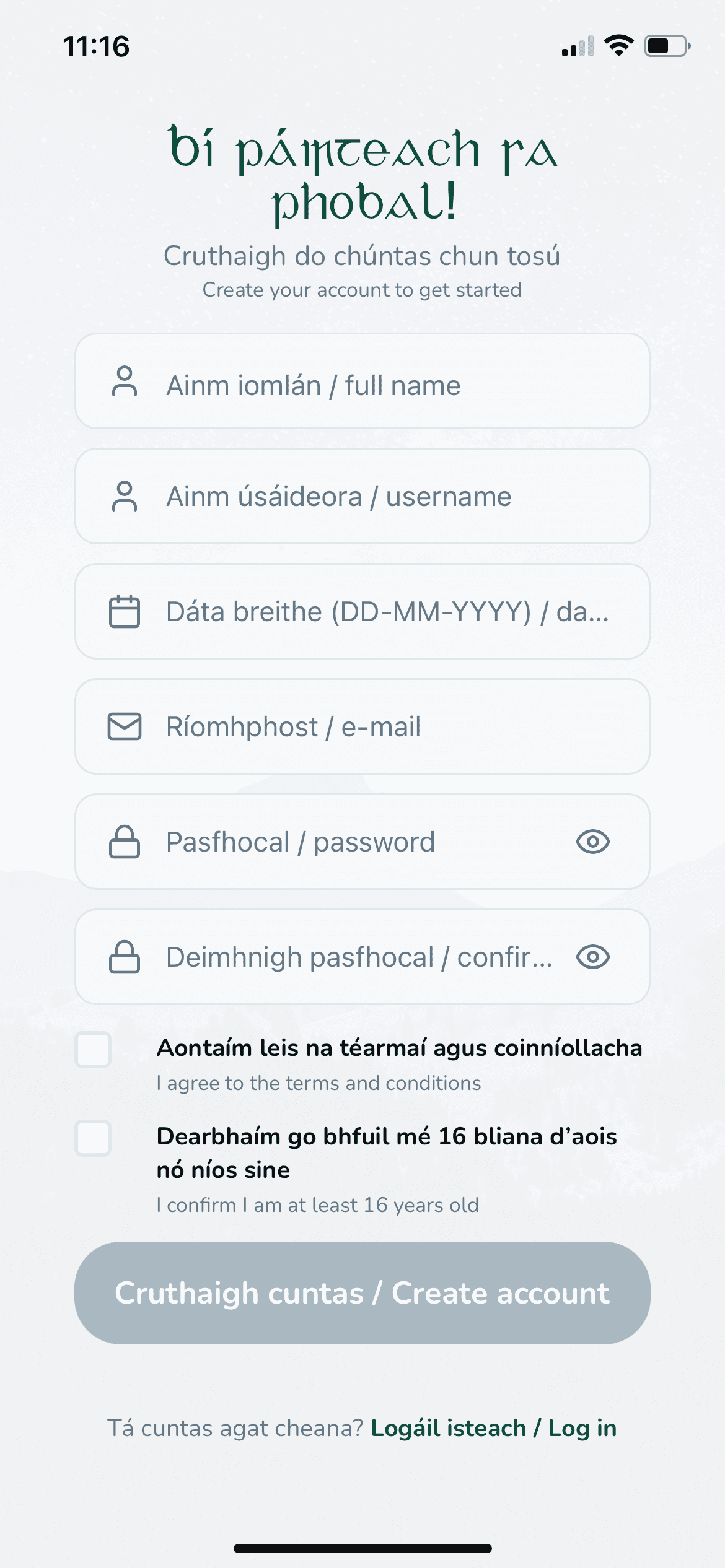
Task: Open the Logáil isteach / Log in link
Action: (x=493, y=1429)
